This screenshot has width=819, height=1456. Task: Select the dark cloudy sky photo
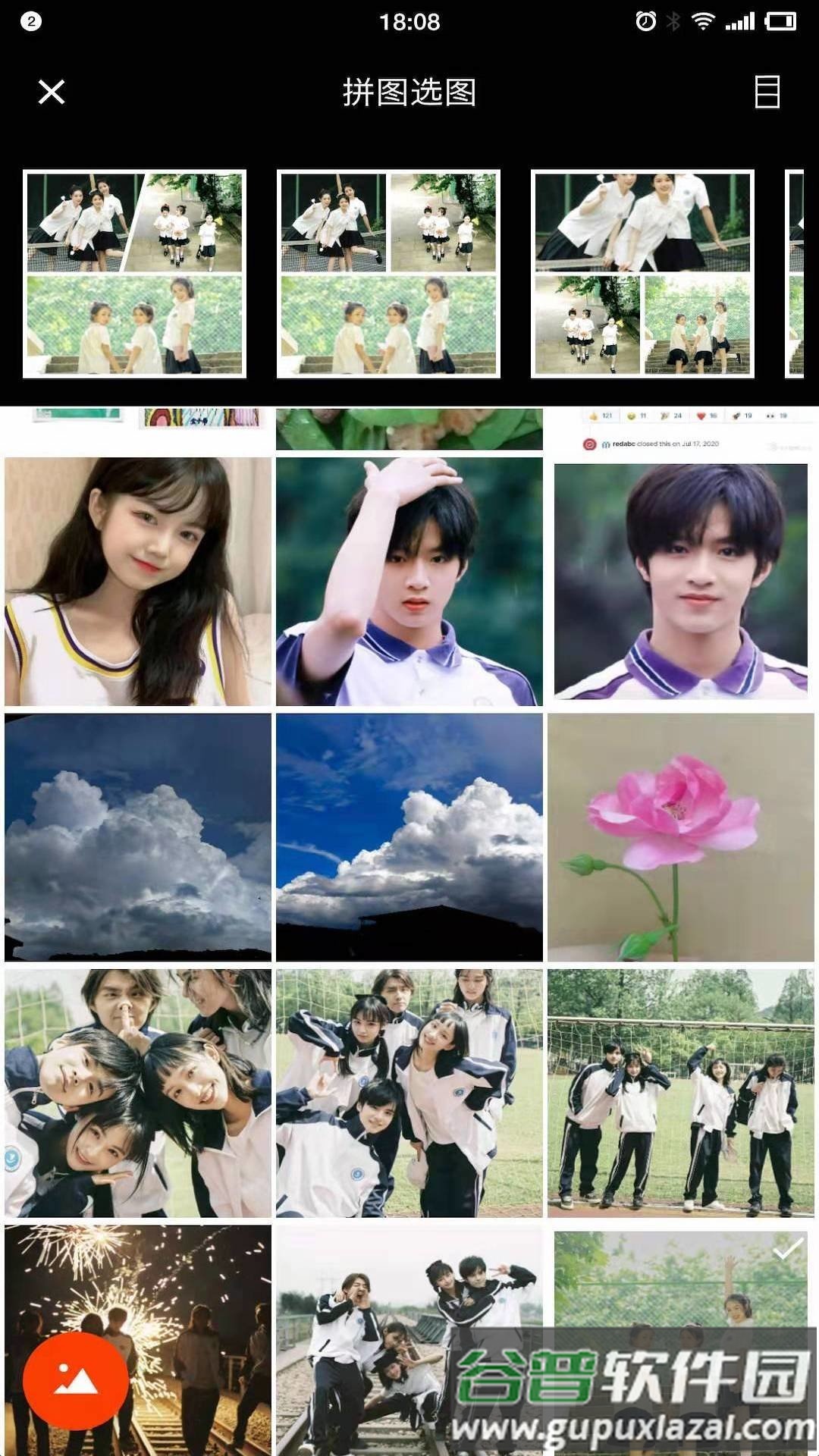137,837
